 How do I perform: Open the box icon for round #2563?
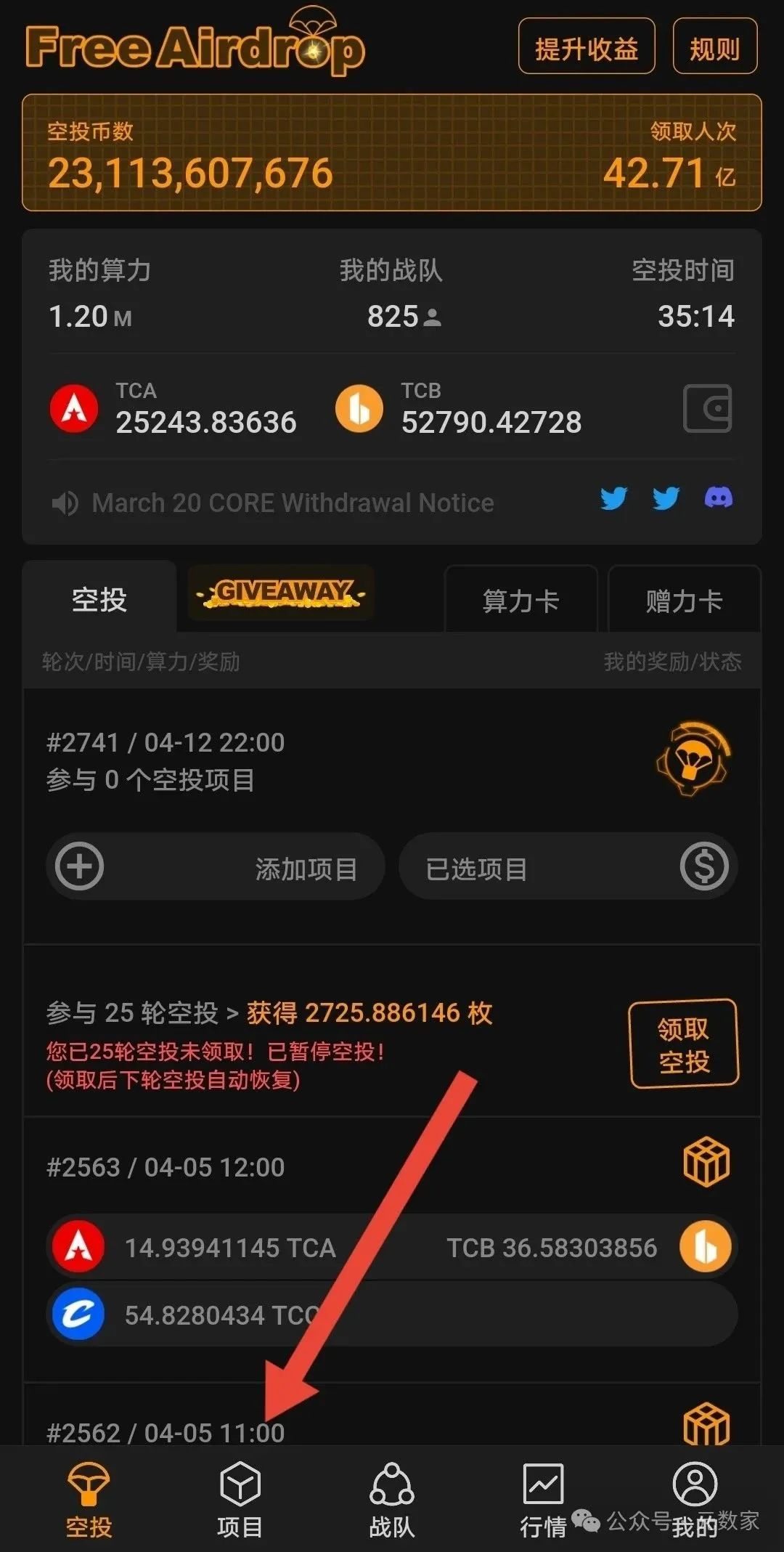coord(706,1163)
